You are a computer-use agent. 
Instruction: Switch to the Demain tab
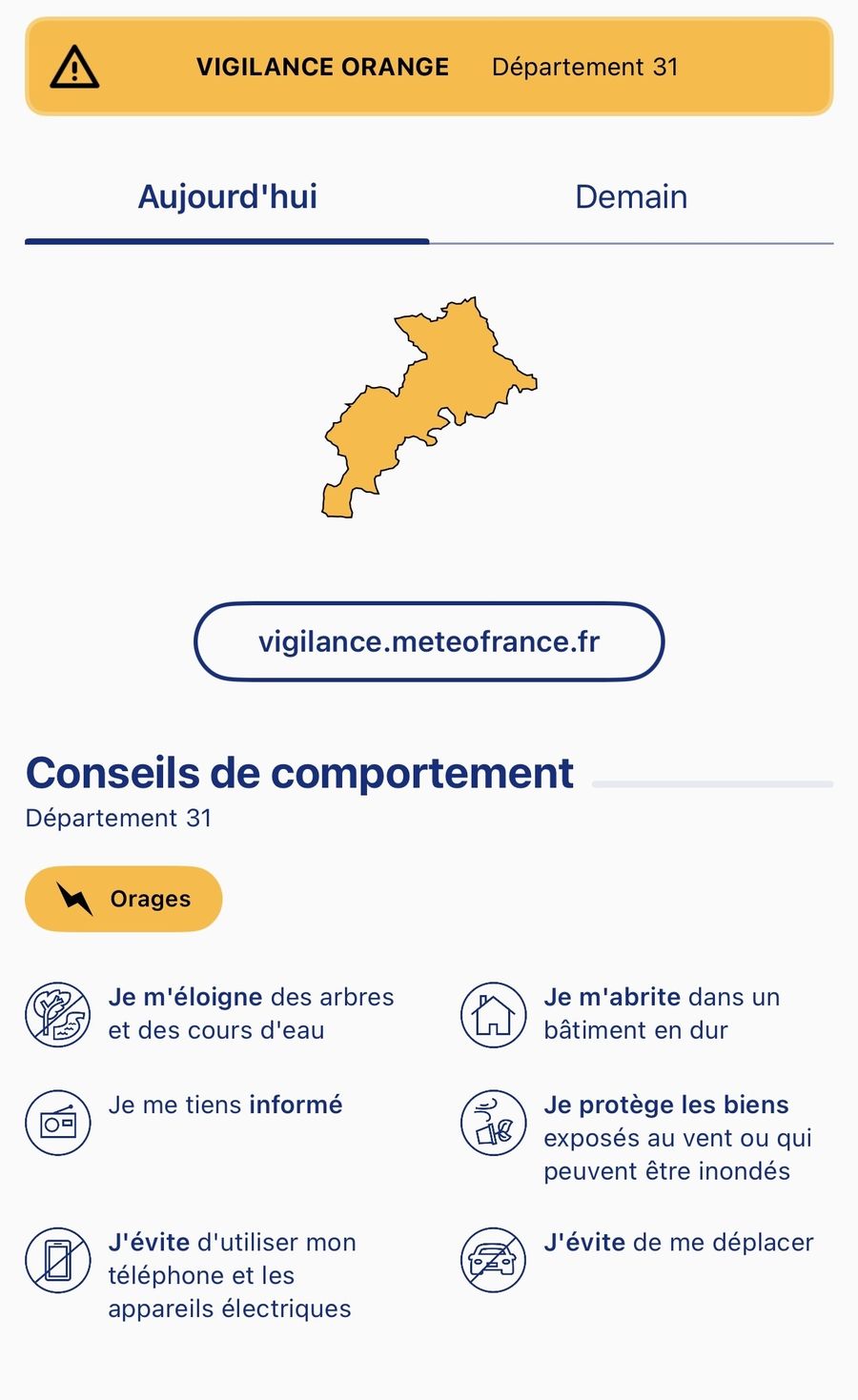pos(631,197)
